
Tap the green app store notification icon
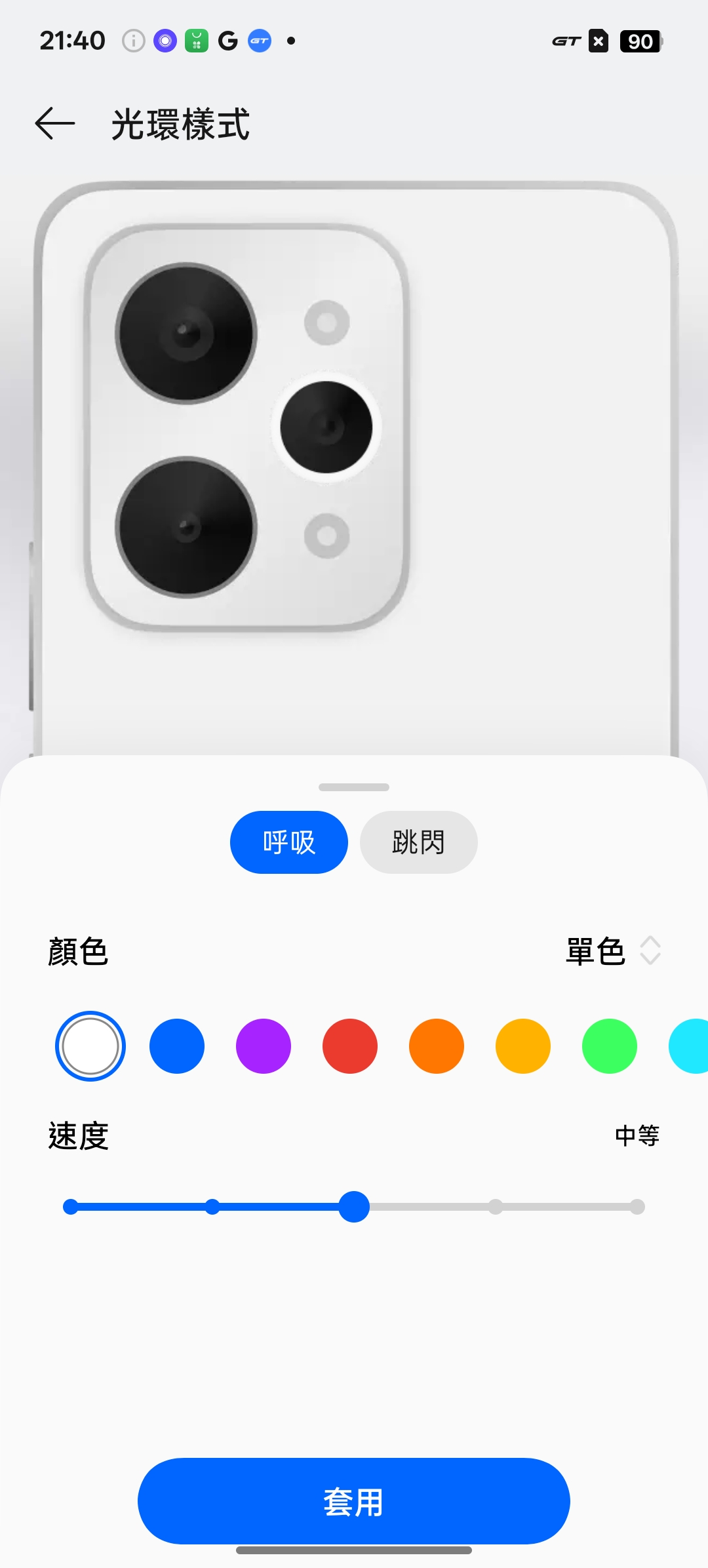pos(195,41)
